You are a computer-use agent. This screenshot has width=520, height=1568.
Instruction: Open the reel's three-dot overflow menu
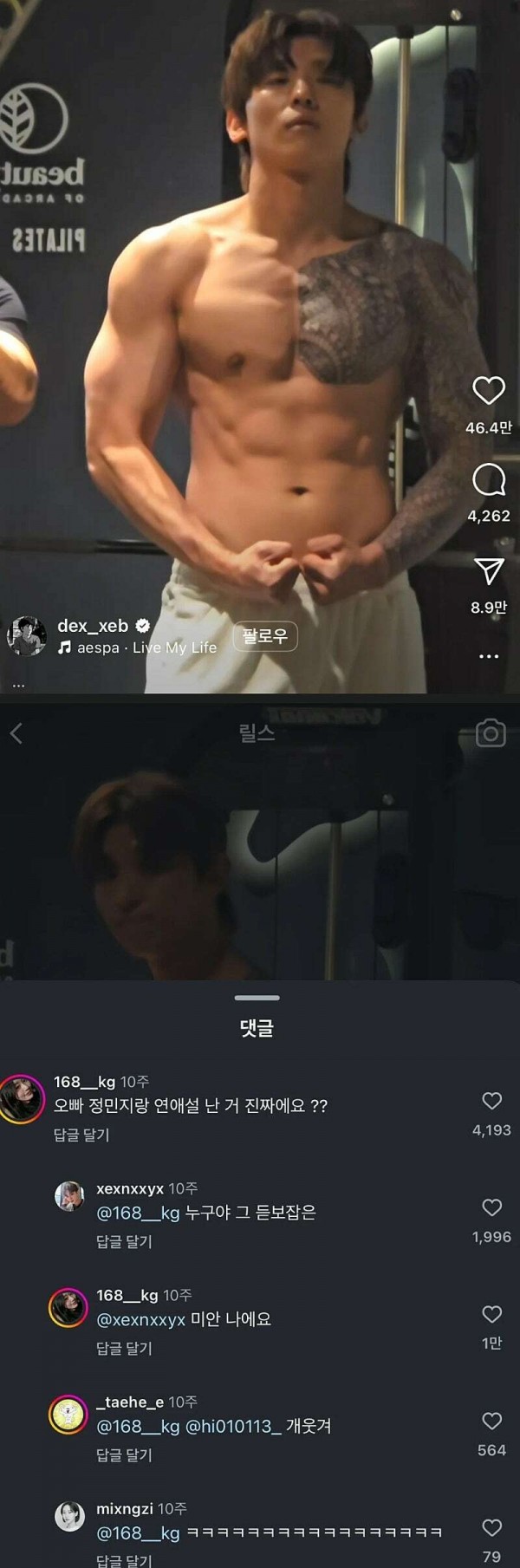click(x=489, y=656)
